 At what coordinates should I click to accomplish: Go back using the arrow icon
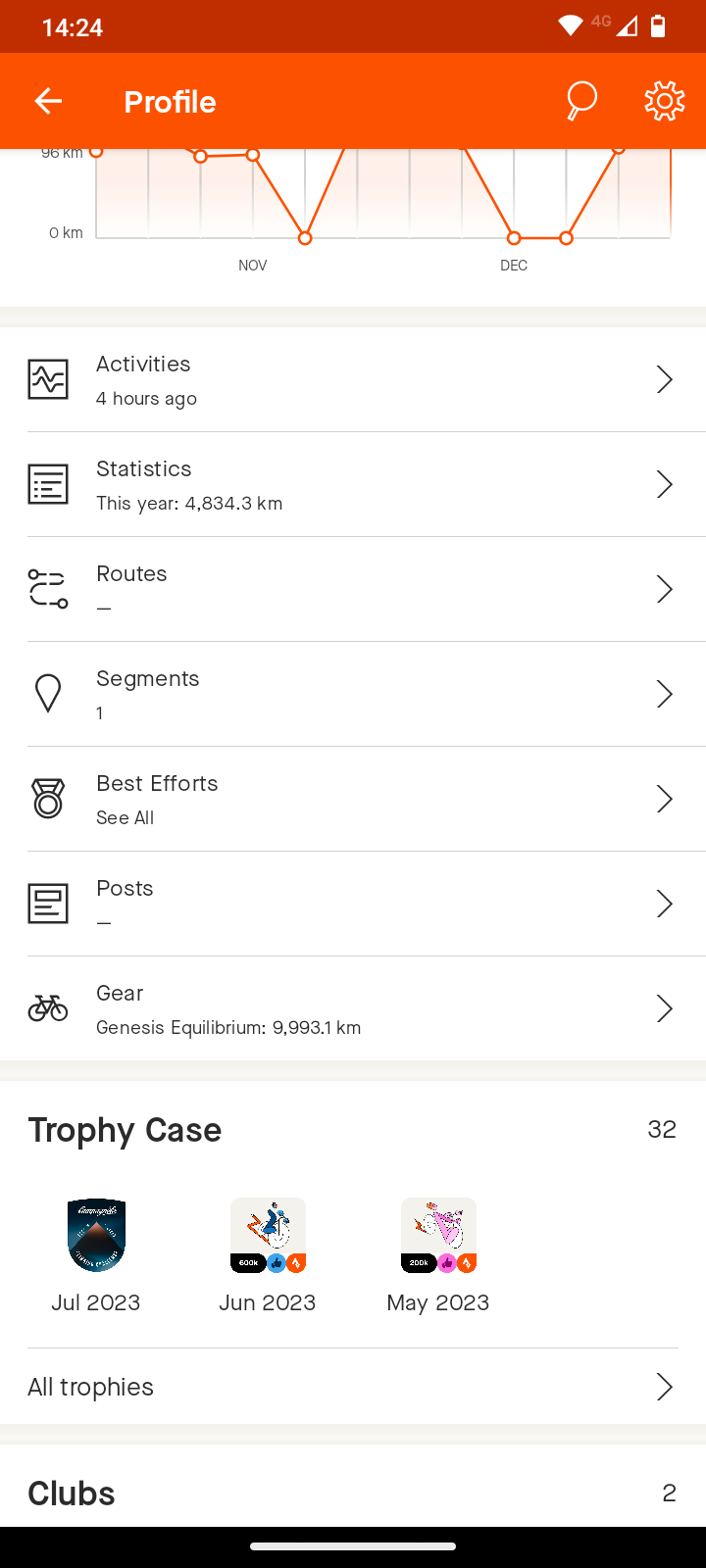(x=48, y=101)
